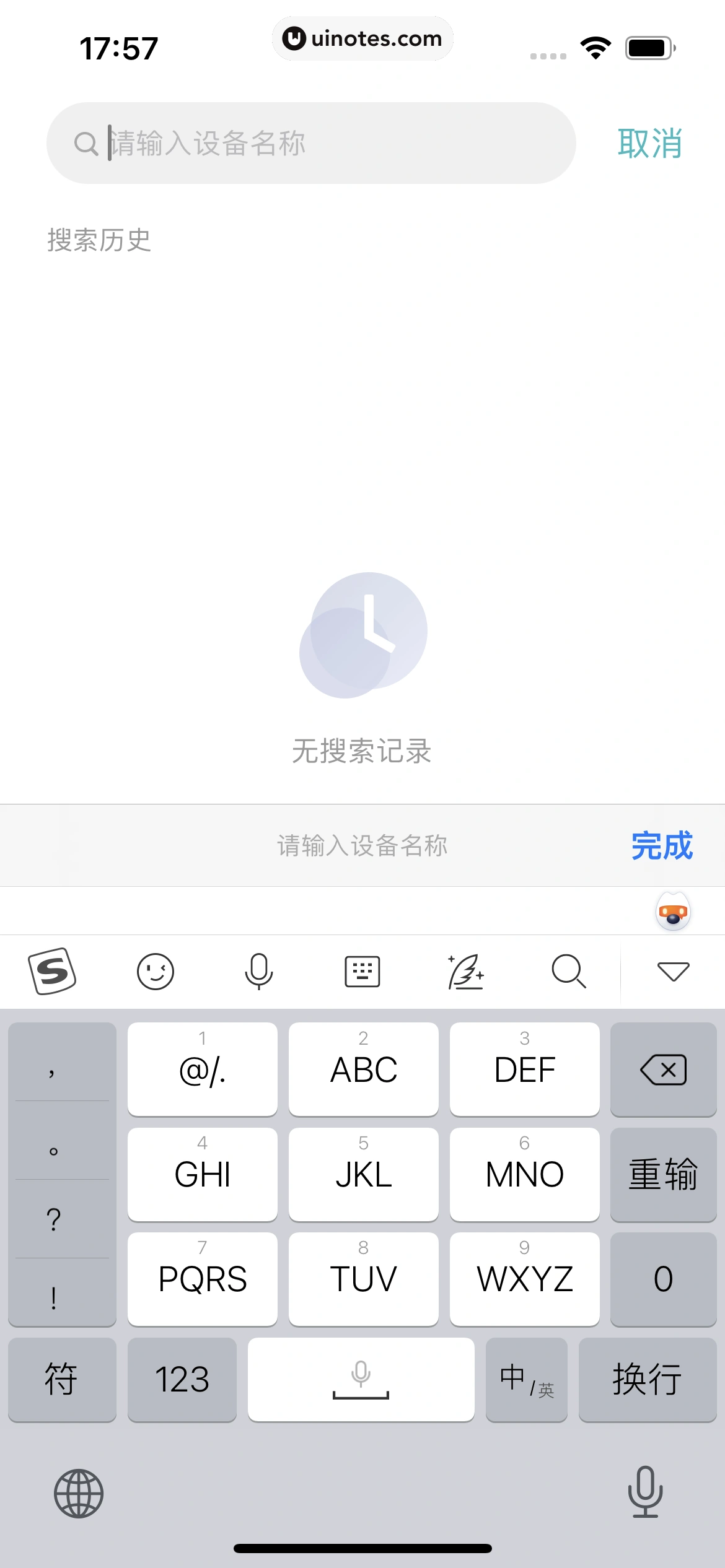This screenshot has height=1568, width=725.
Task: Open the keyboard layout switcher
Action: click(x=362, y=971)
